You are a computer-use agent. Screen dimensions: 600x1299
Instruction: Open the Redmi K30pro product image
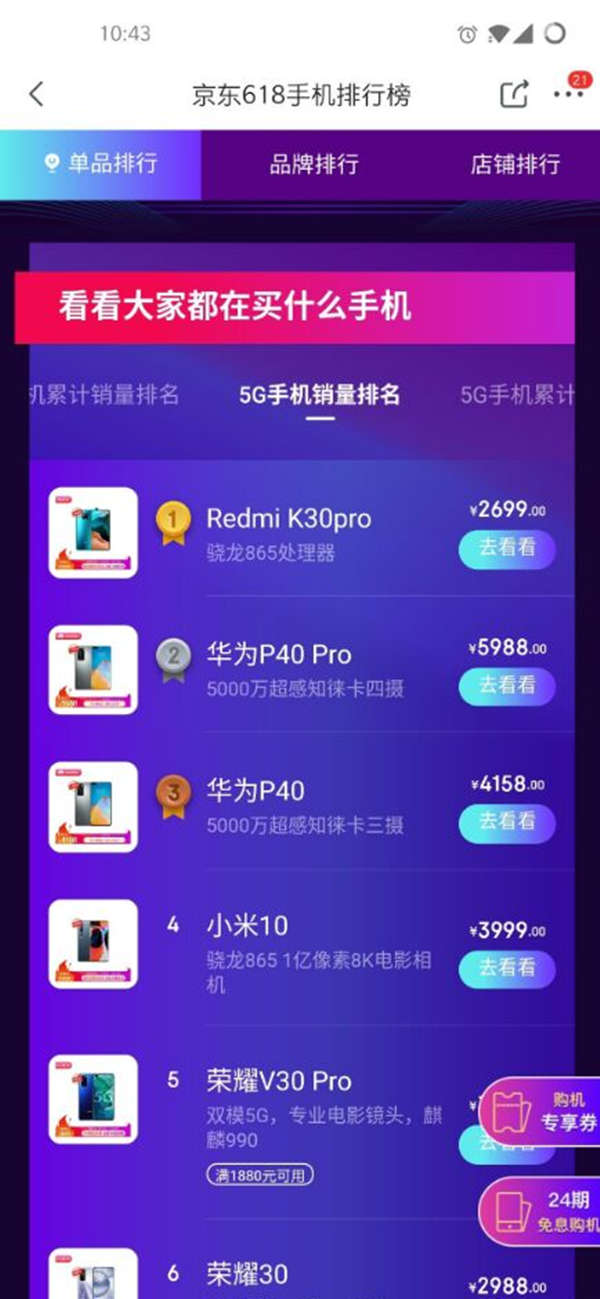pyautogui.click(x=93, y=532)
